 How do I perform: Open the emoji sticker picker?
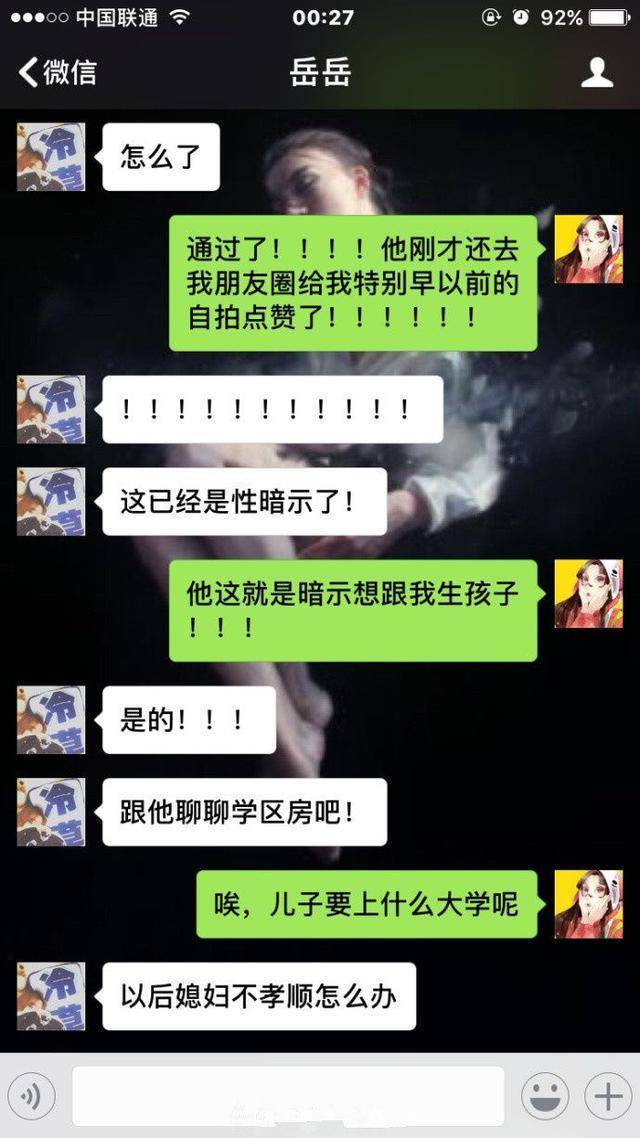pos(545,1097)
